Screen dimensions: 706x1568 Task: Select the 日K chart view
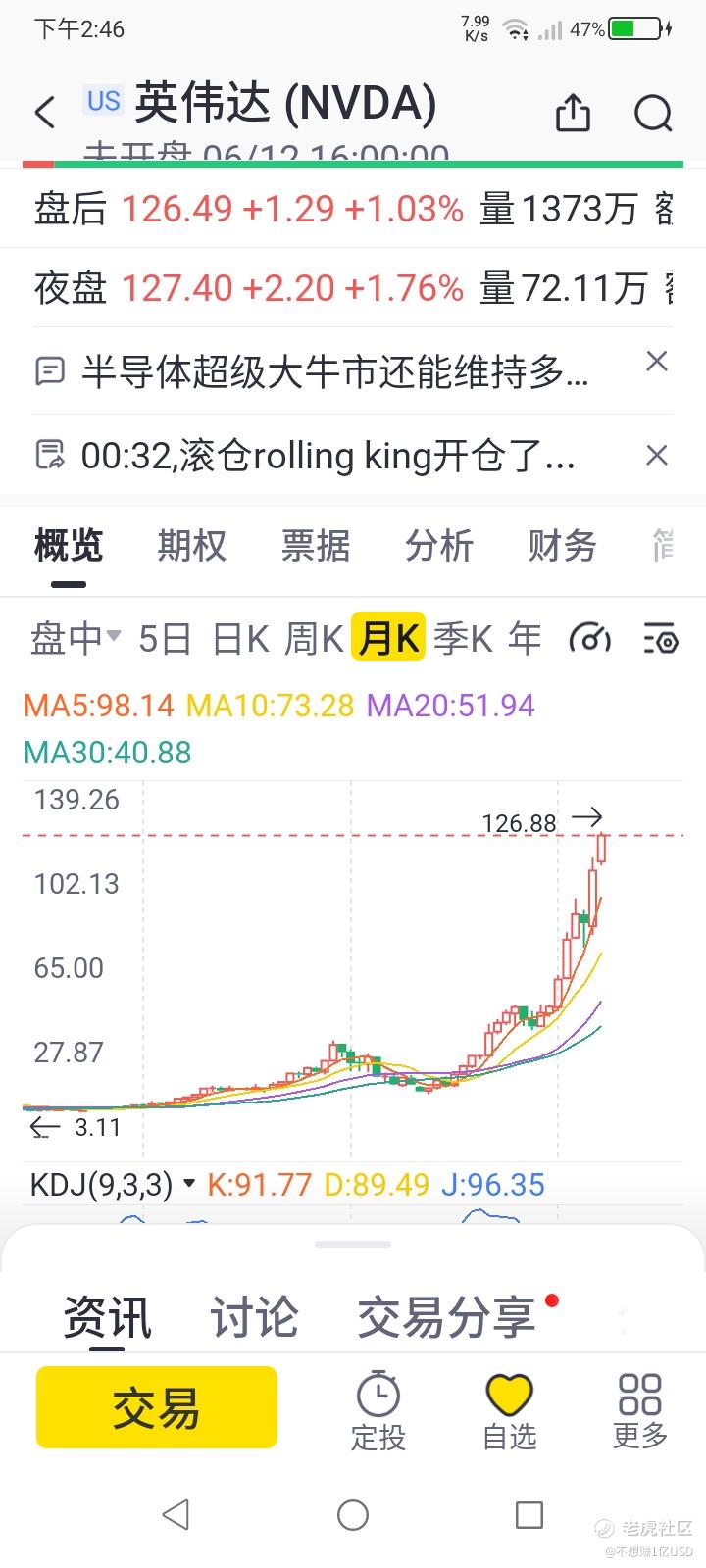[x=240, y=639]
